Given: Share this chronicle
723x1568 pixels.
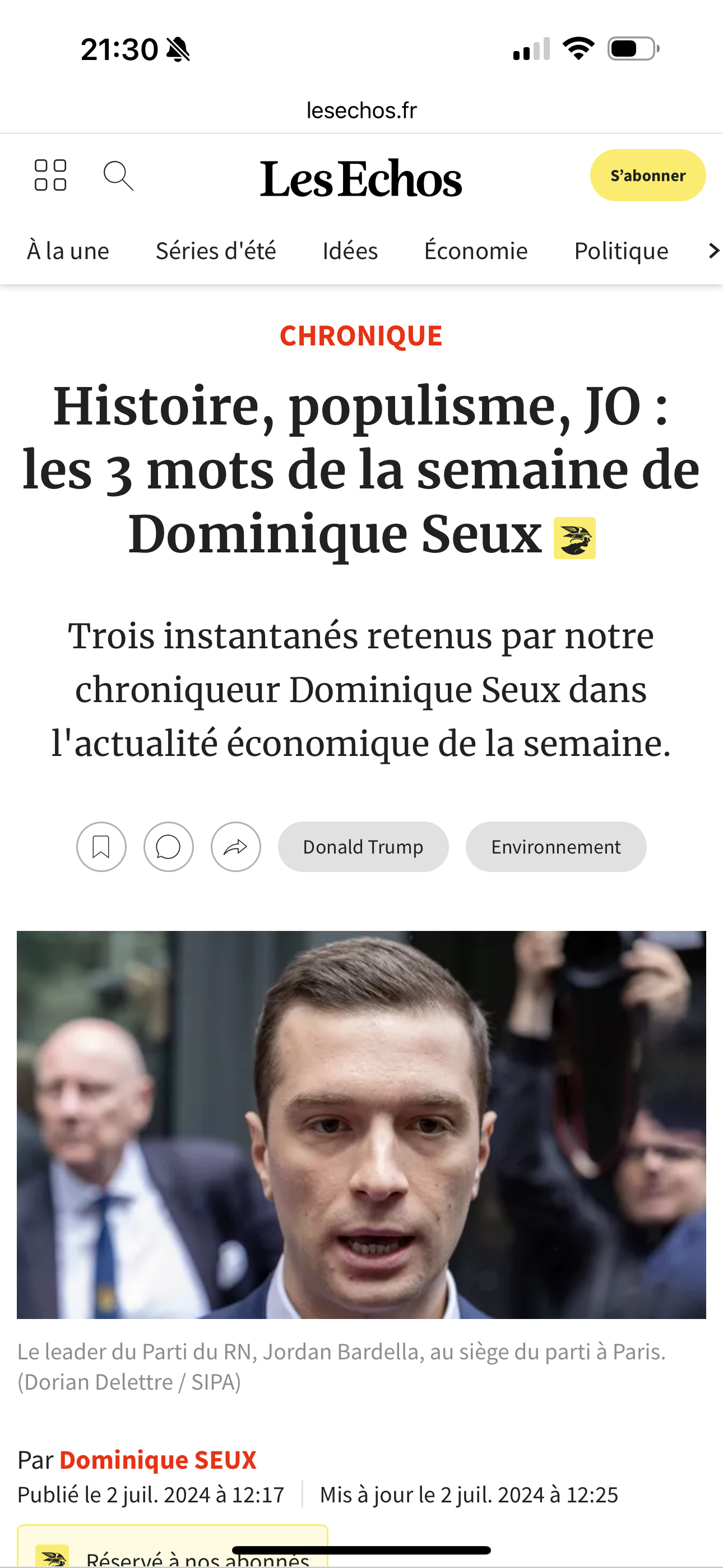Looking at the screenshot, I should (235, 847).
